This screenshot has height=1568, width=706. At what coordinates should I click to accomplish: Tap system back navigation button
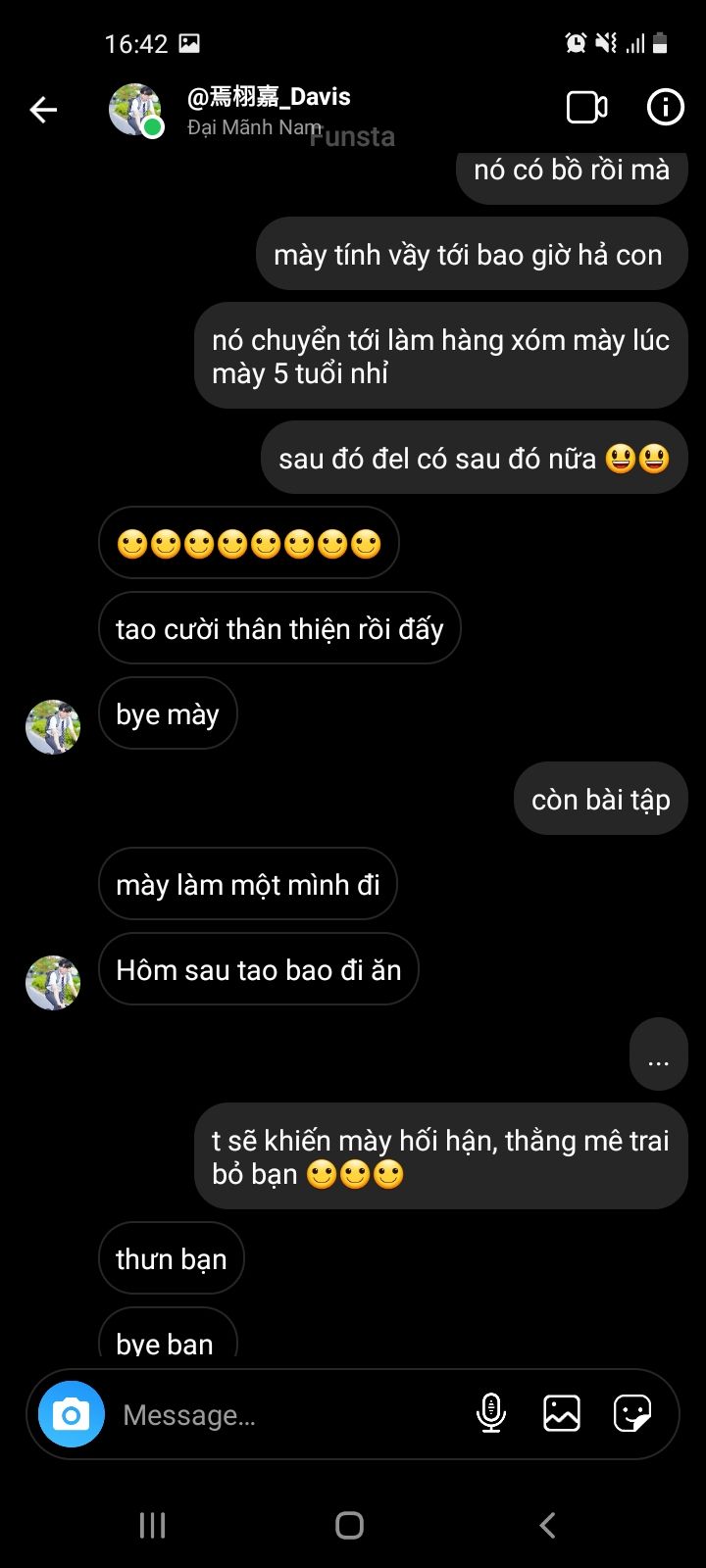click(x=547, y=1525)
